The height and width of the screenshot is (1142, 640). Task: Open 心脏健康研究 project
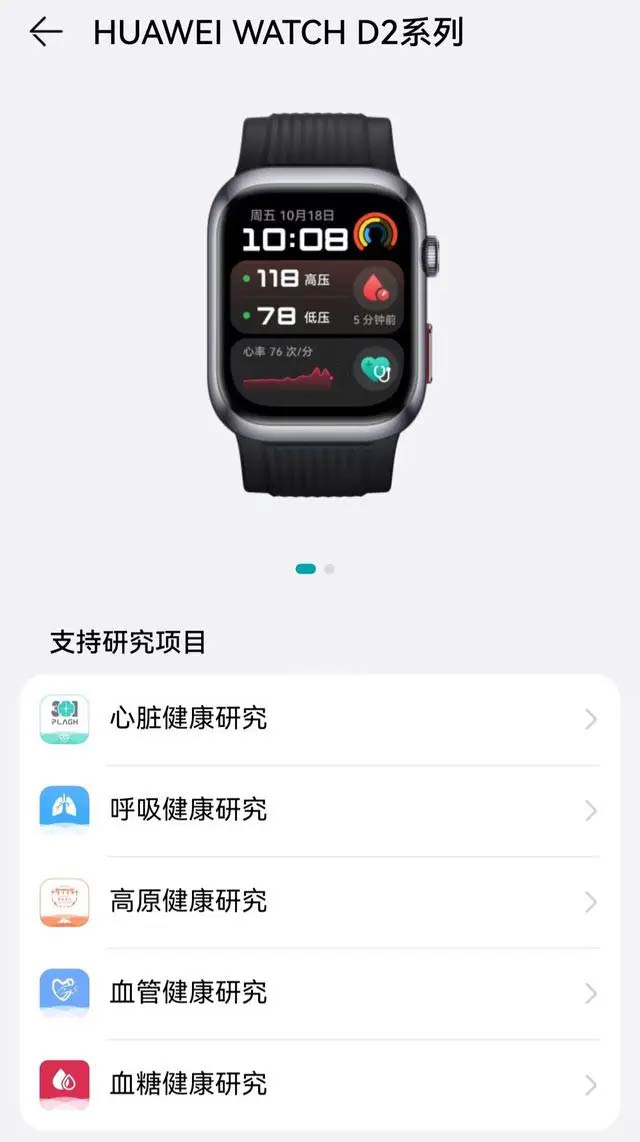pyautogui.click(x=320, y=719)
